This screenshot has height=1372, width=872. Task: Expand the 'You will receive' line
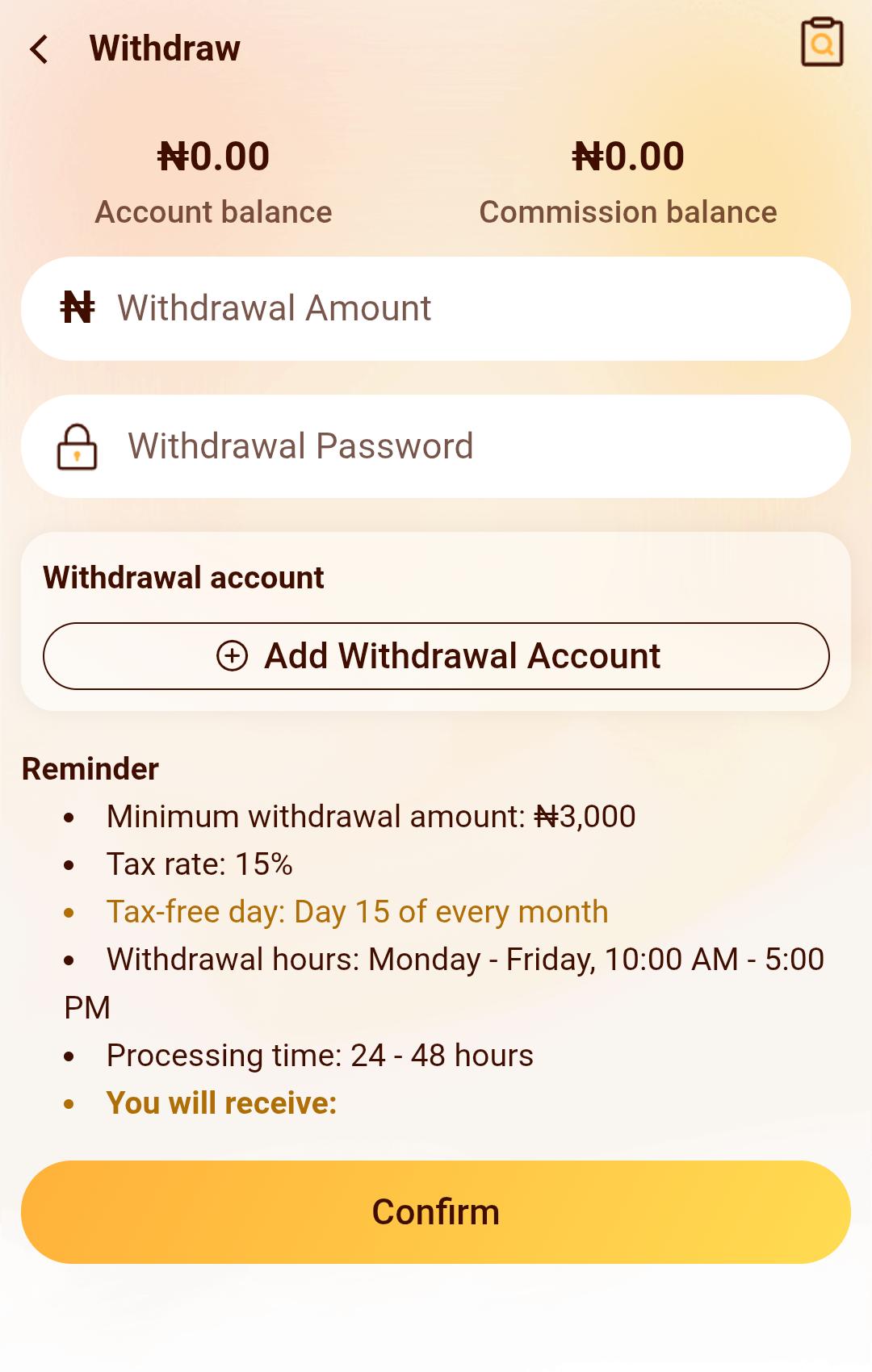click(x=220, y=1102)
